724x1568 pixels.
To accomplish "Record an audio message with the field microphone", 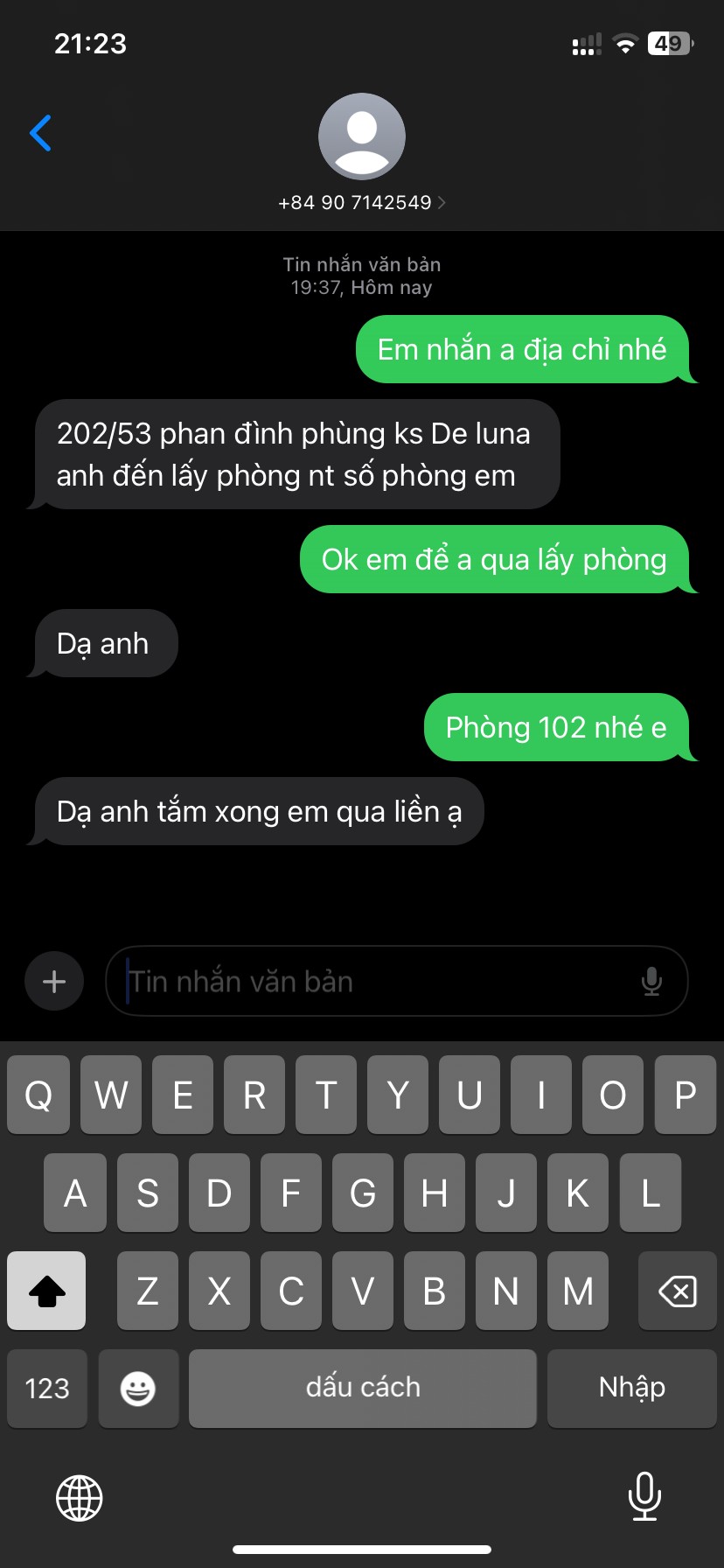I will pyautogui.click(x=651, y=981).
